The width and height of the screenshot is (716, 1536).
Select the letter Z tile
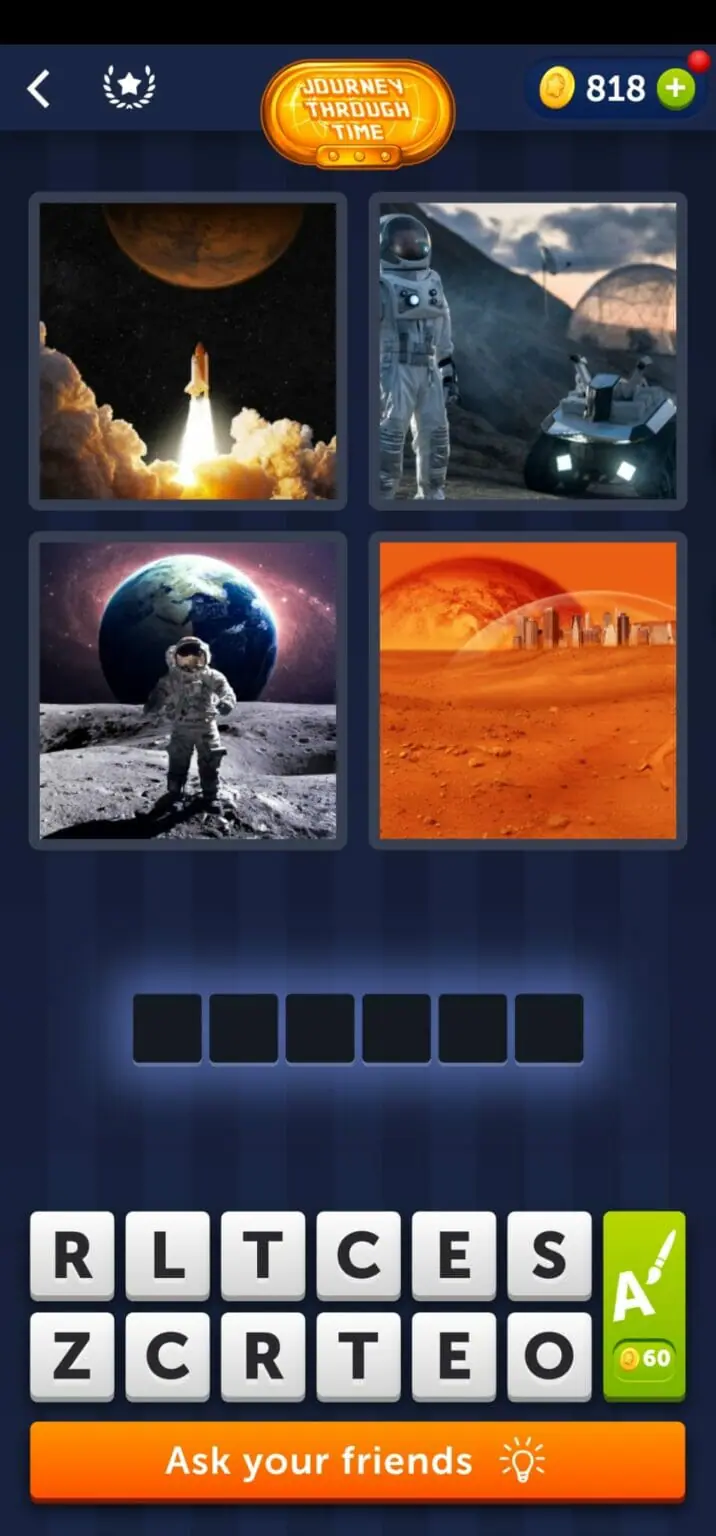click(72, 1357)
